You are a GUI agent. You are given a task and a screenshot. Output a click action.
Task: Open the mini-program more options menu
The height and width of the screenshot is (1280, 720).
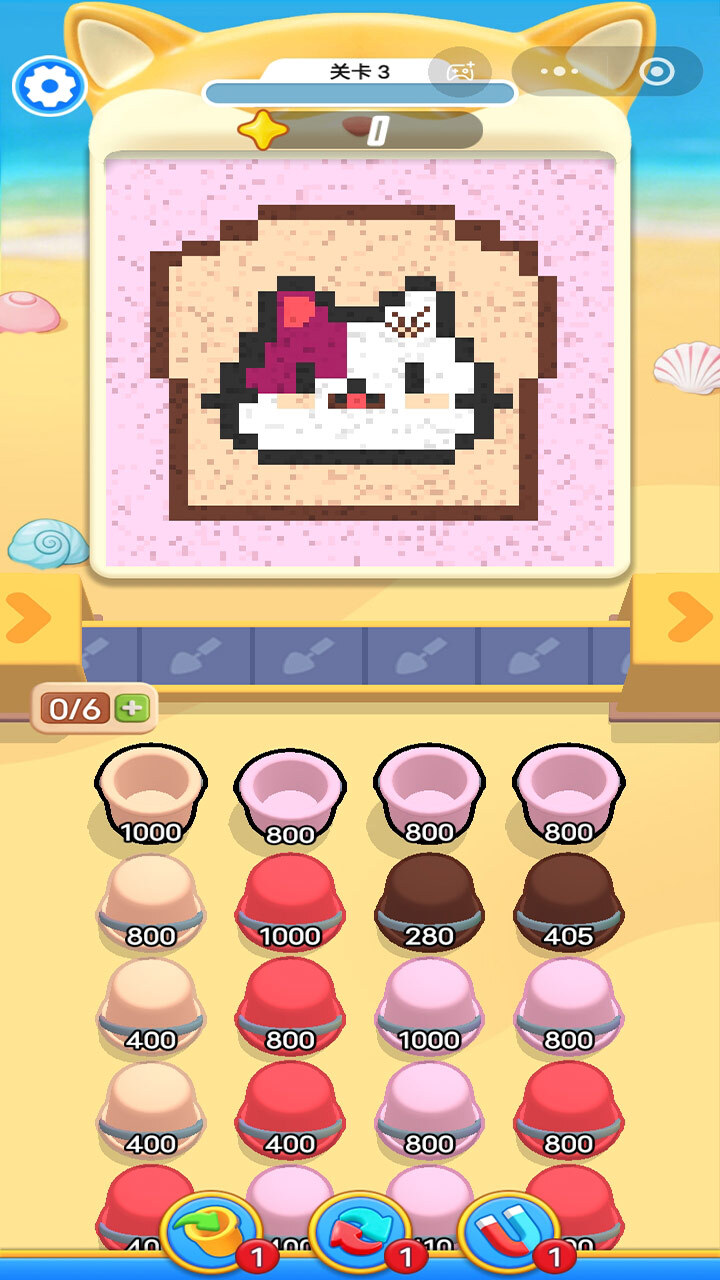click(x=553, y=72)
